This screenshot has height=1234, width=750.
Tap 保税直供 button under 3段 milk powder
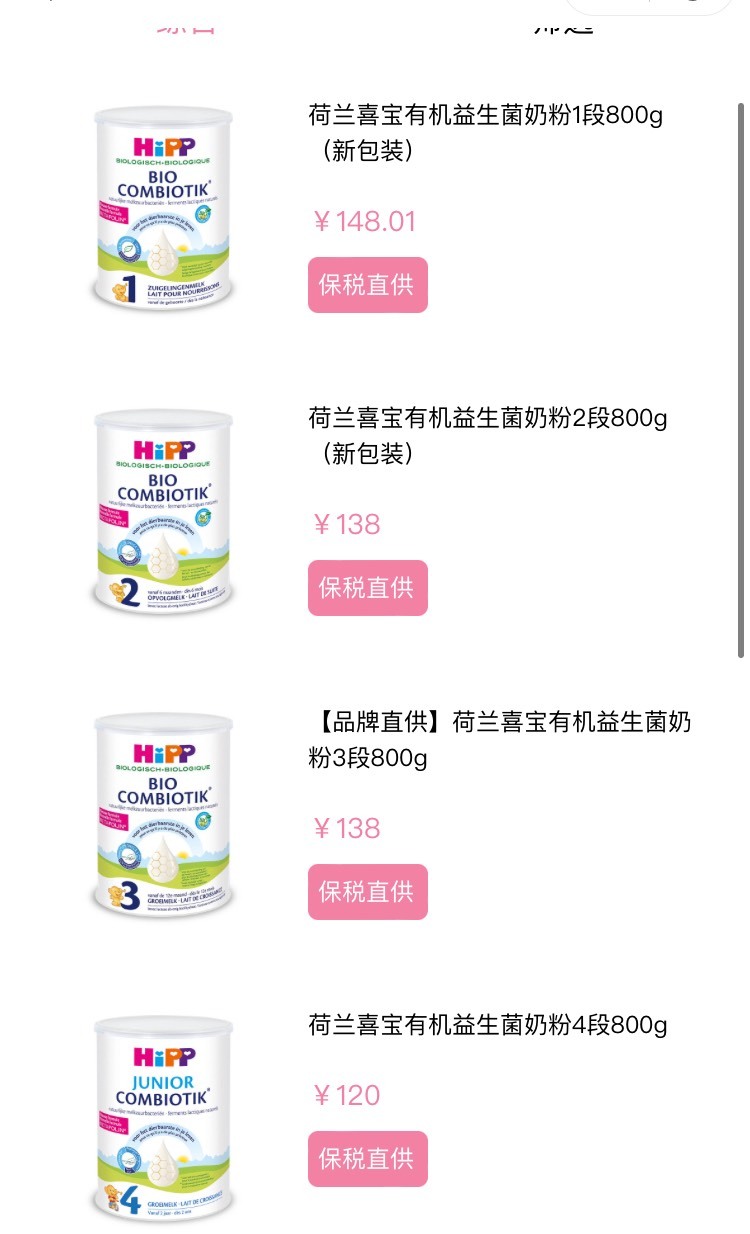tap(367, 892)
